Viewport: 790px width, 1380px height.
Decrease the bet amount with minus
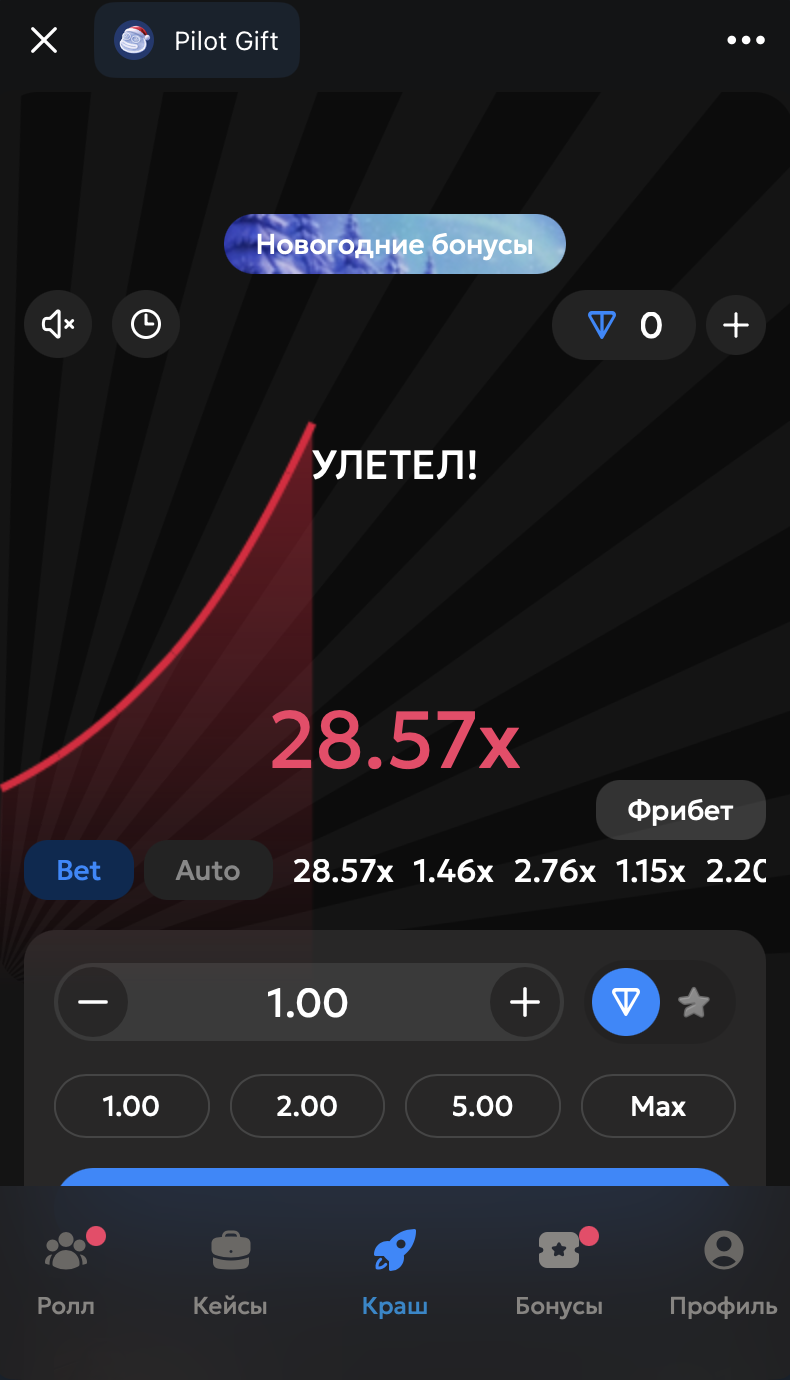[x=93, y=1002]
